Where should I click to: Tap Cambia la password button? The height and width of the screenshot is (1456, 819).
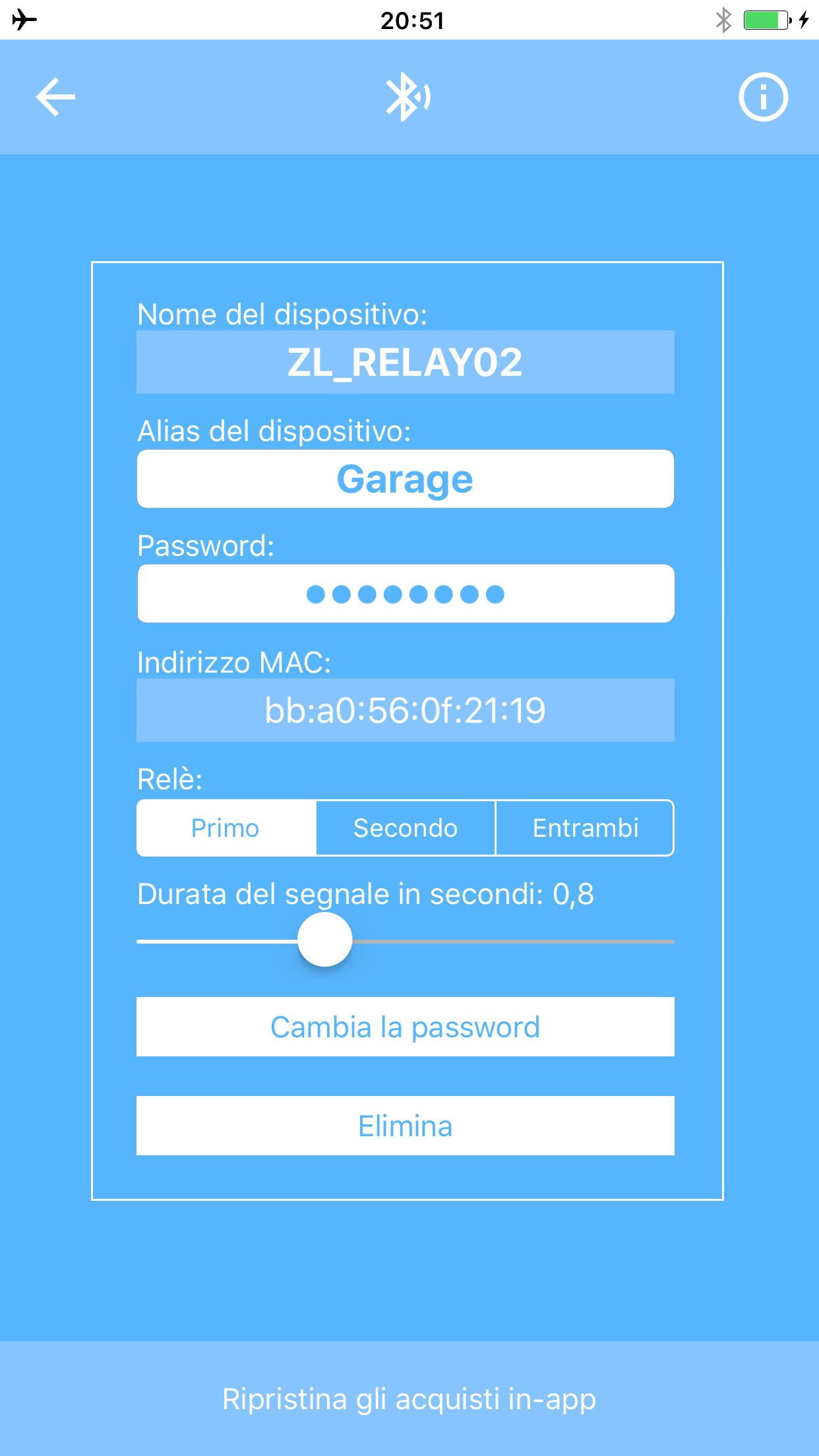[406, 1027]
